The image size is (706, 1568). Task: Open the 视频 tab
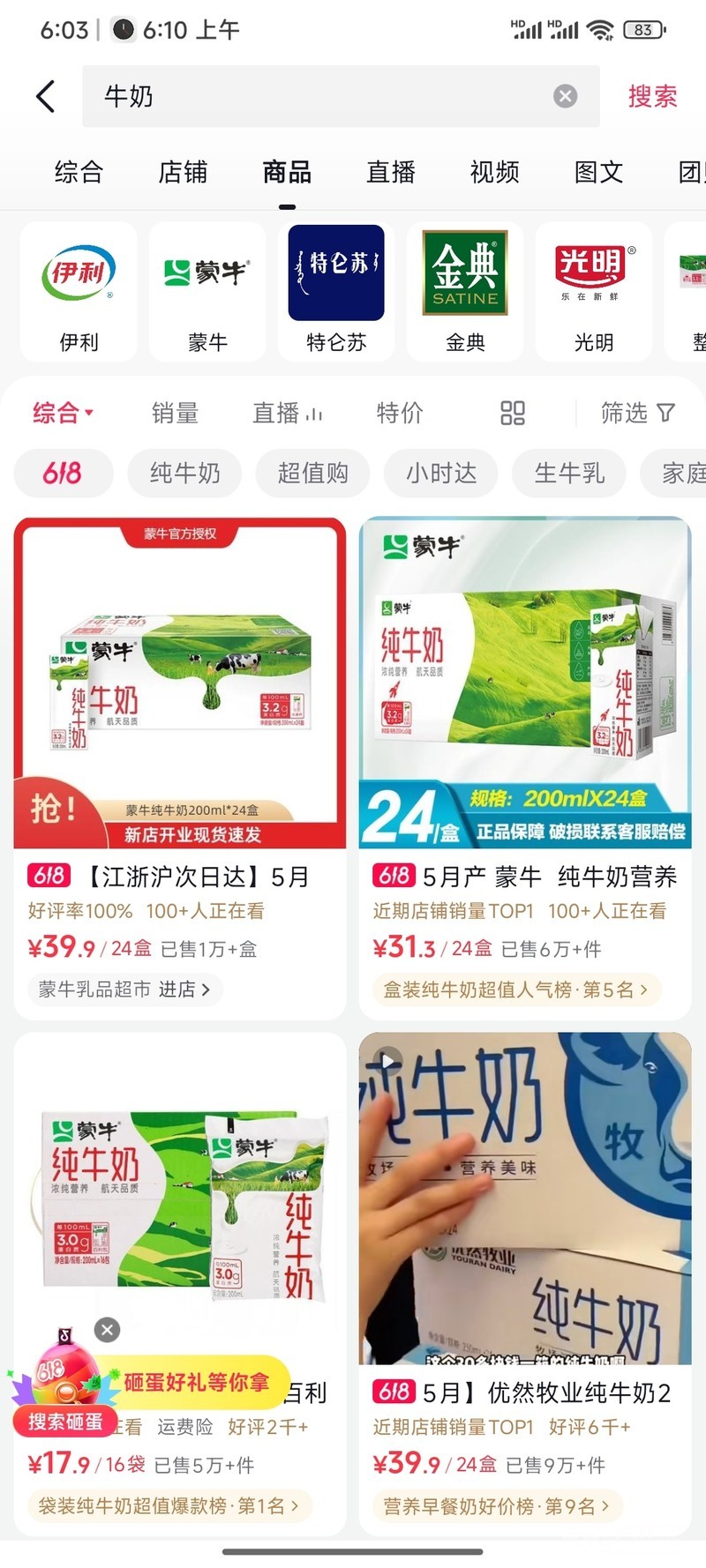[494, 172]
